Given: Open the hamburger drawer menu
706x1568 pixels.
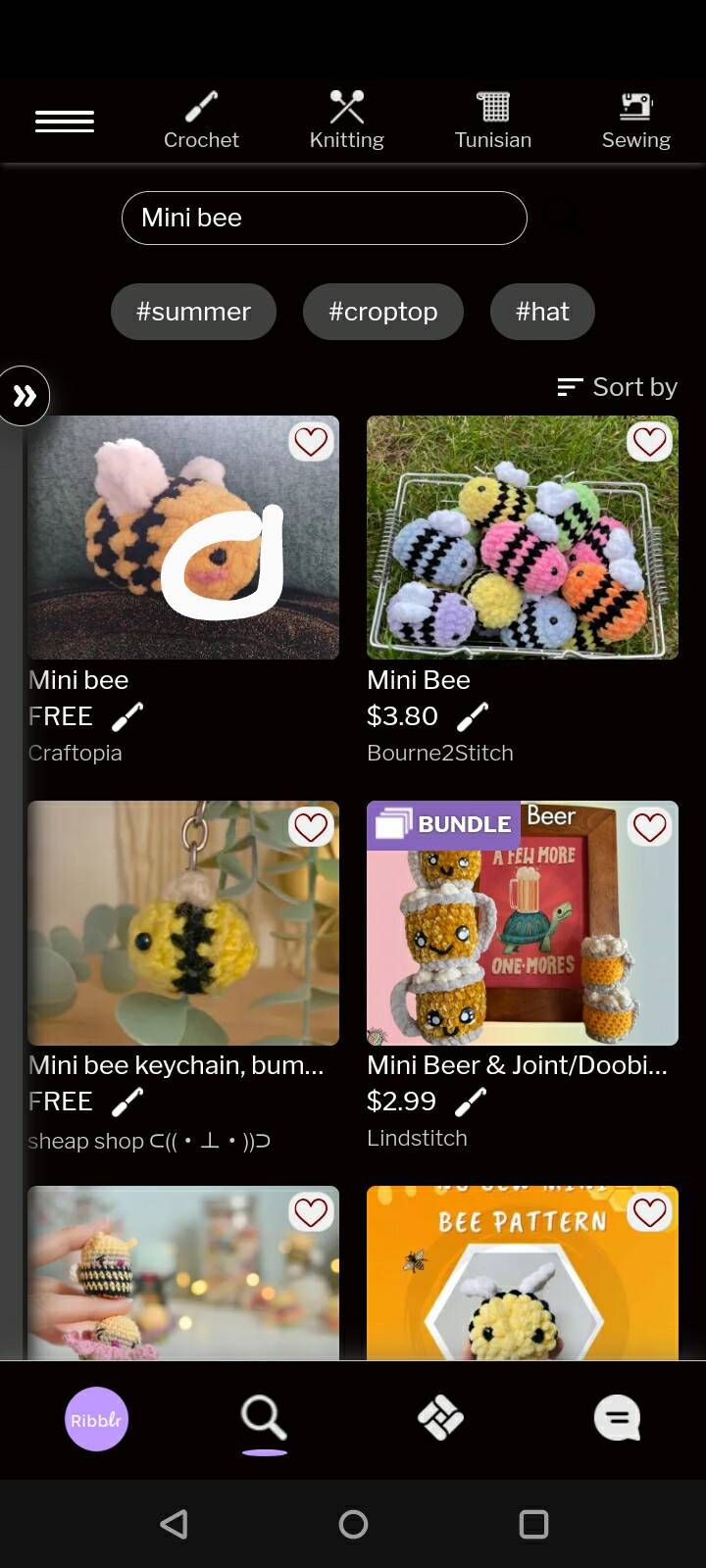Looking at the screenshot, I should click(x=65, y=122).
